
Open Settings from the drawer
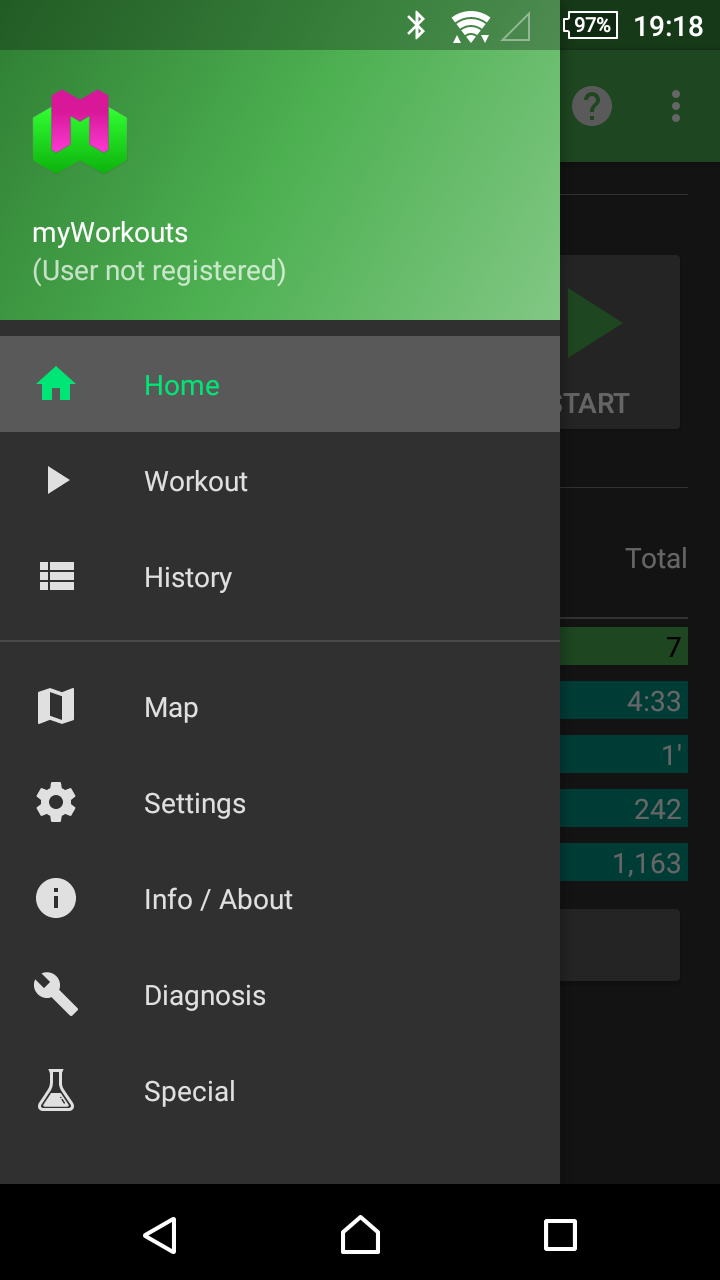(x=280, y=802)
